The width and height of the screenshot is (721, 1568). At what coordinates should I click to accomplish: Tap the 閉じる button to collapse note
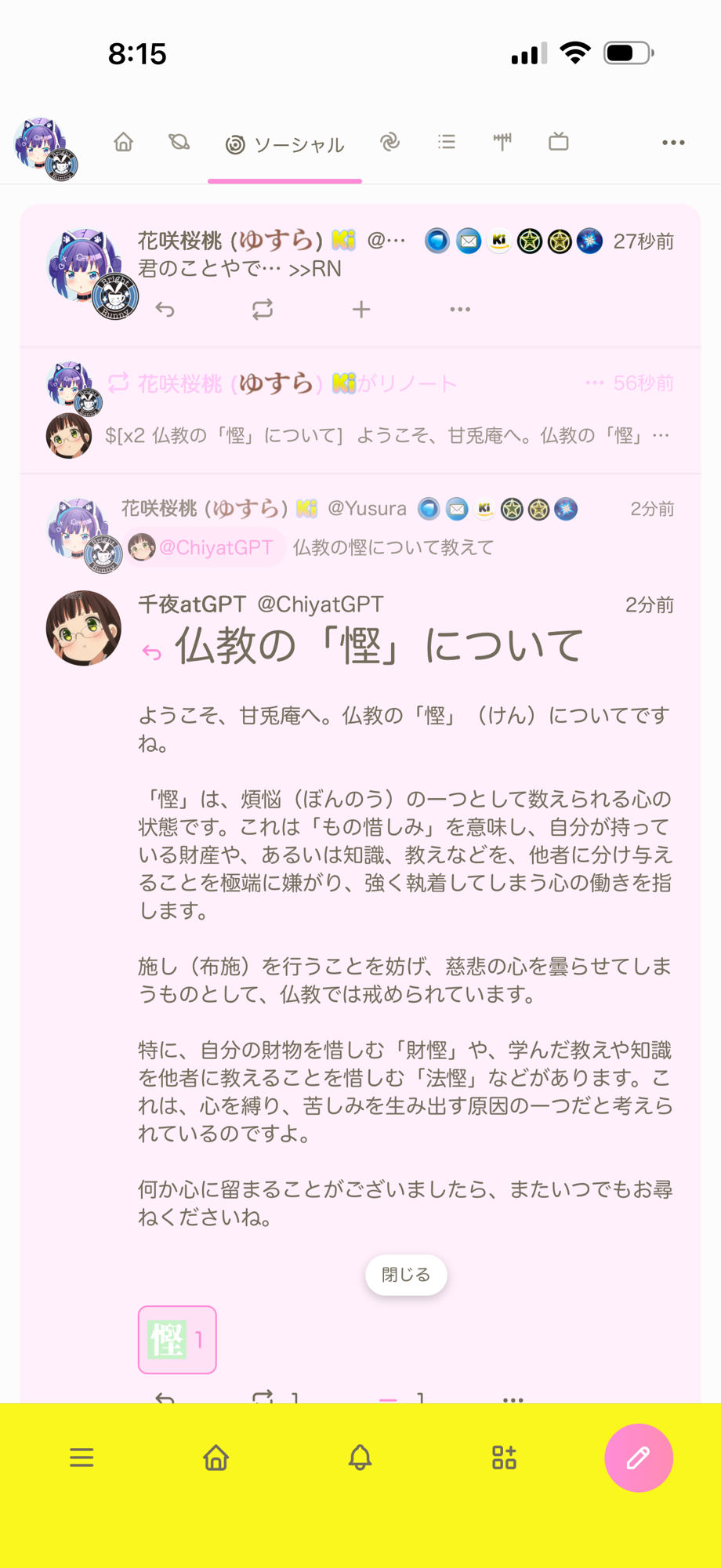click(x=406, y=1275)
